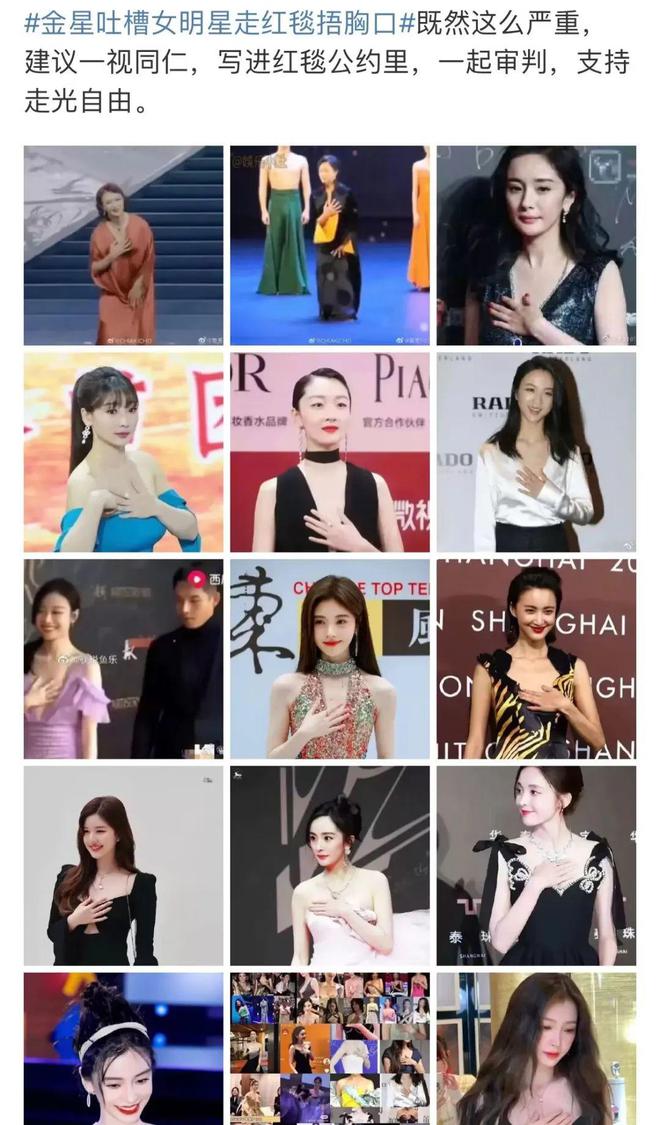Open the photo of orange dress on staircase
The image size is (660, 1125).
coord(123,245)
